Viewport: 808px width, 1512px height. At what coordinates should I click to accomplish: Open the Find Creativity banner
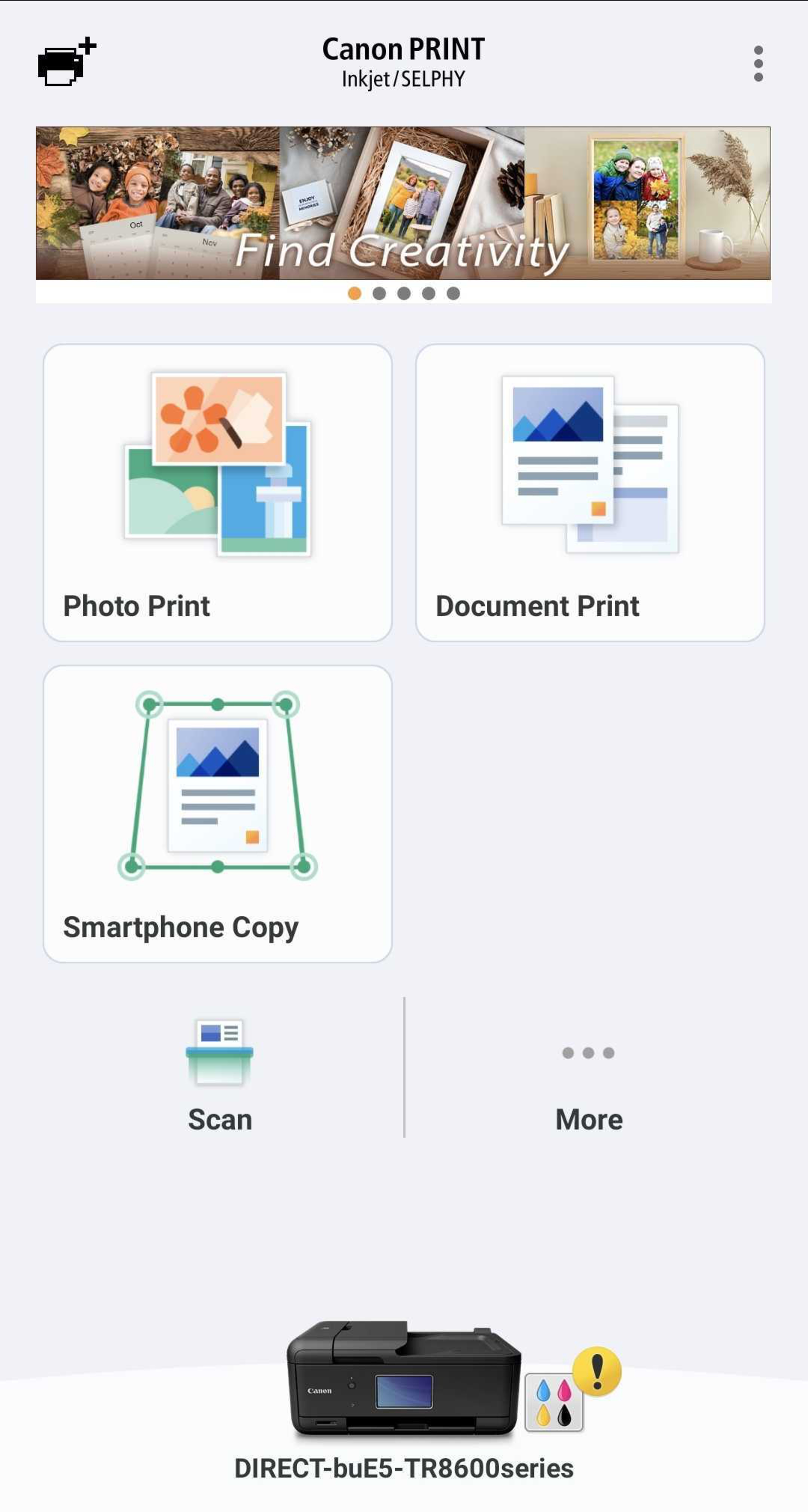pos(403,203)
